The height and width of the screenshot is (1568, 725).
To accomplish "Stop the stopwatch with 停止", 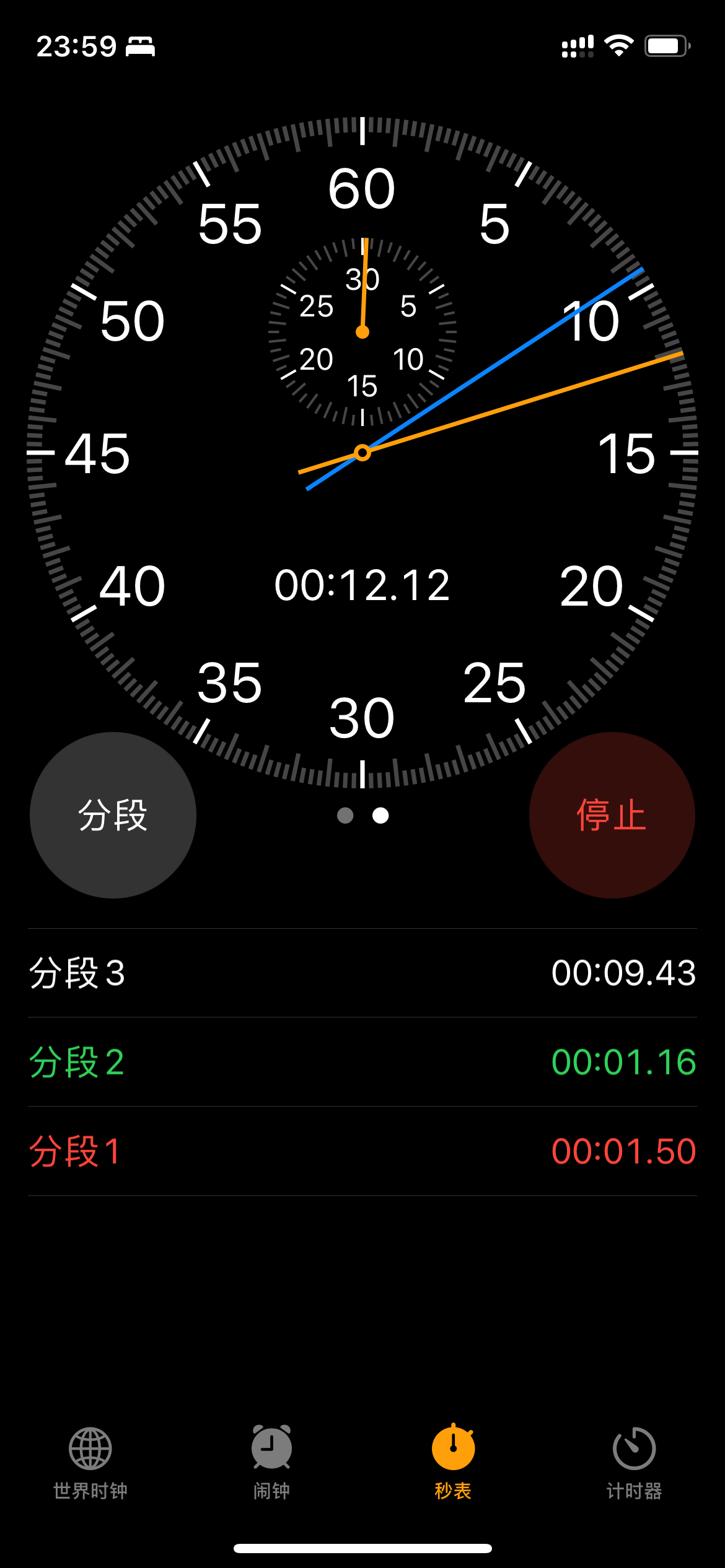I will [612, 815].
